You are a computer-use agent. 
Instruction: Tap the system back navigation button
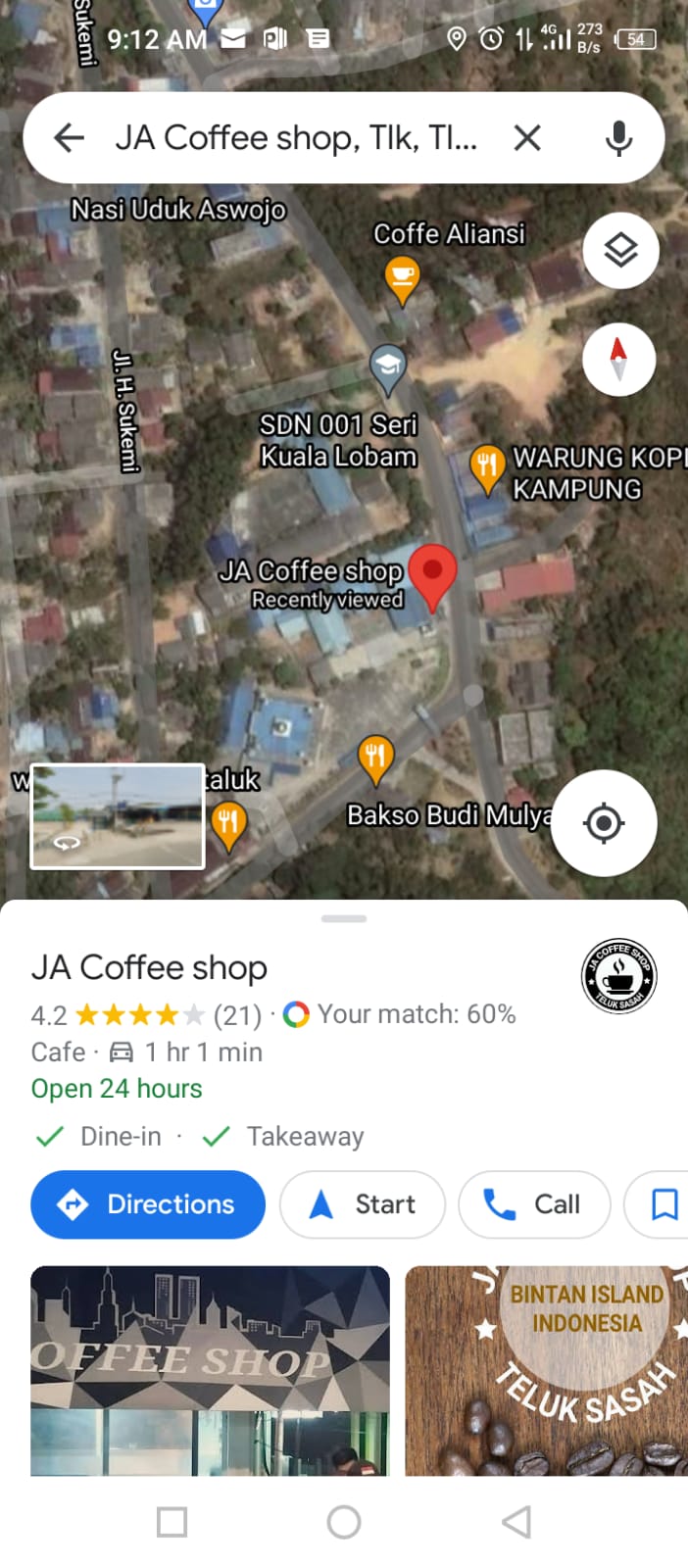pyautogui.click(x=516, y=1522)
